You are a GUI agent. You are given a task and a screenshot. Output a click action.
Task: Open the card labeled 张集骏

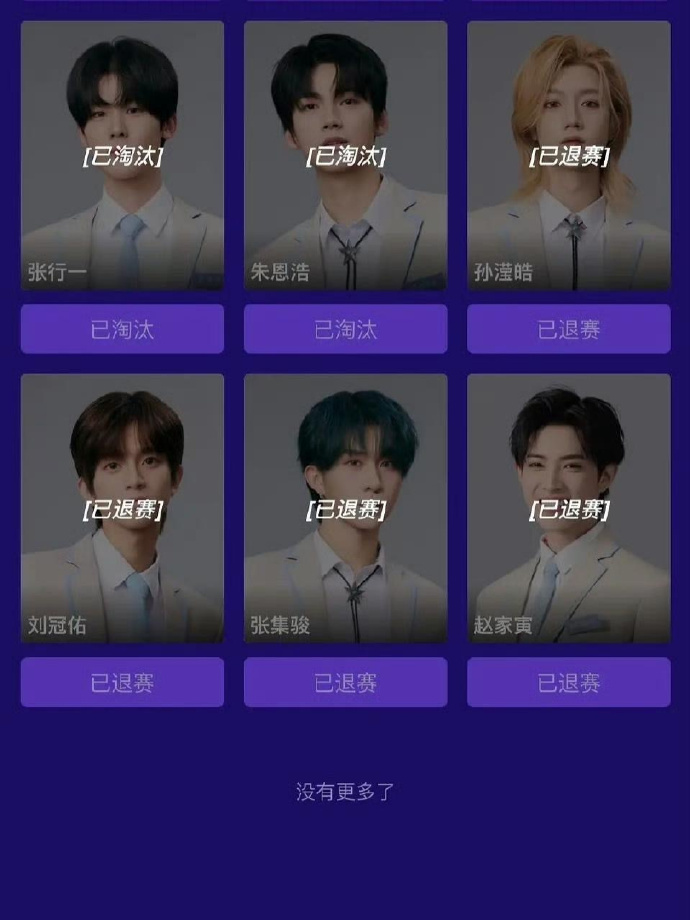(x=345, y=509)
